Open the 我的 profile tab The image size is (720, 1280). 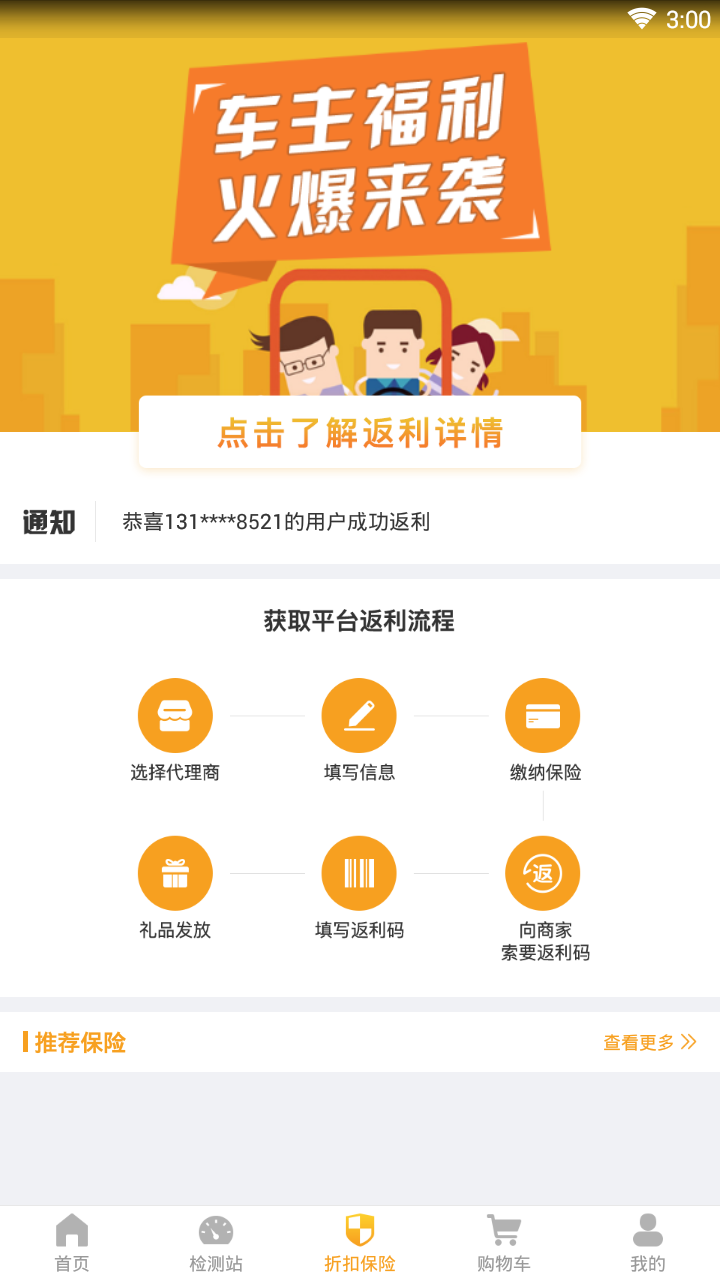[x=648, y=1243]
